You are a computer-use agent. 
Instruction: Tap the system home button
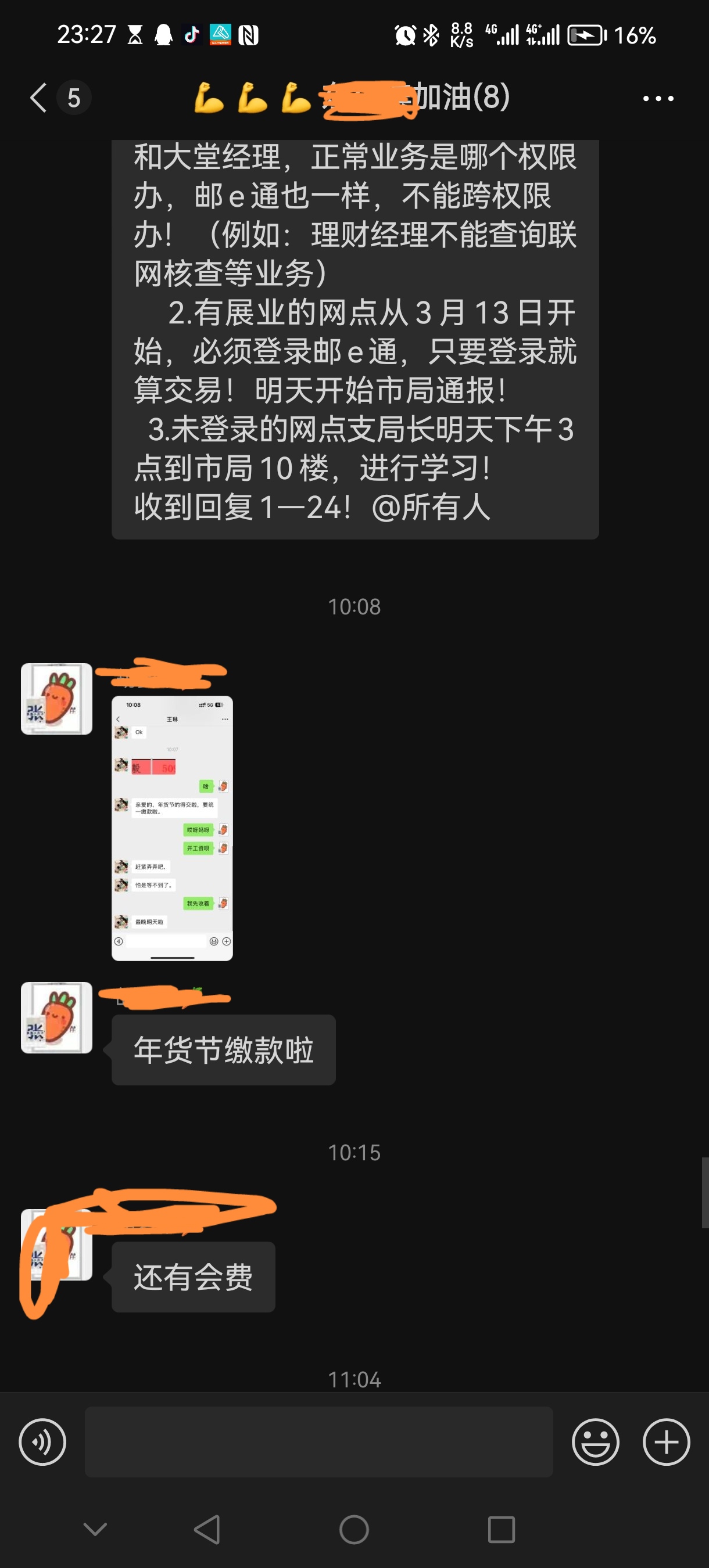click(x=354, y=1529)
